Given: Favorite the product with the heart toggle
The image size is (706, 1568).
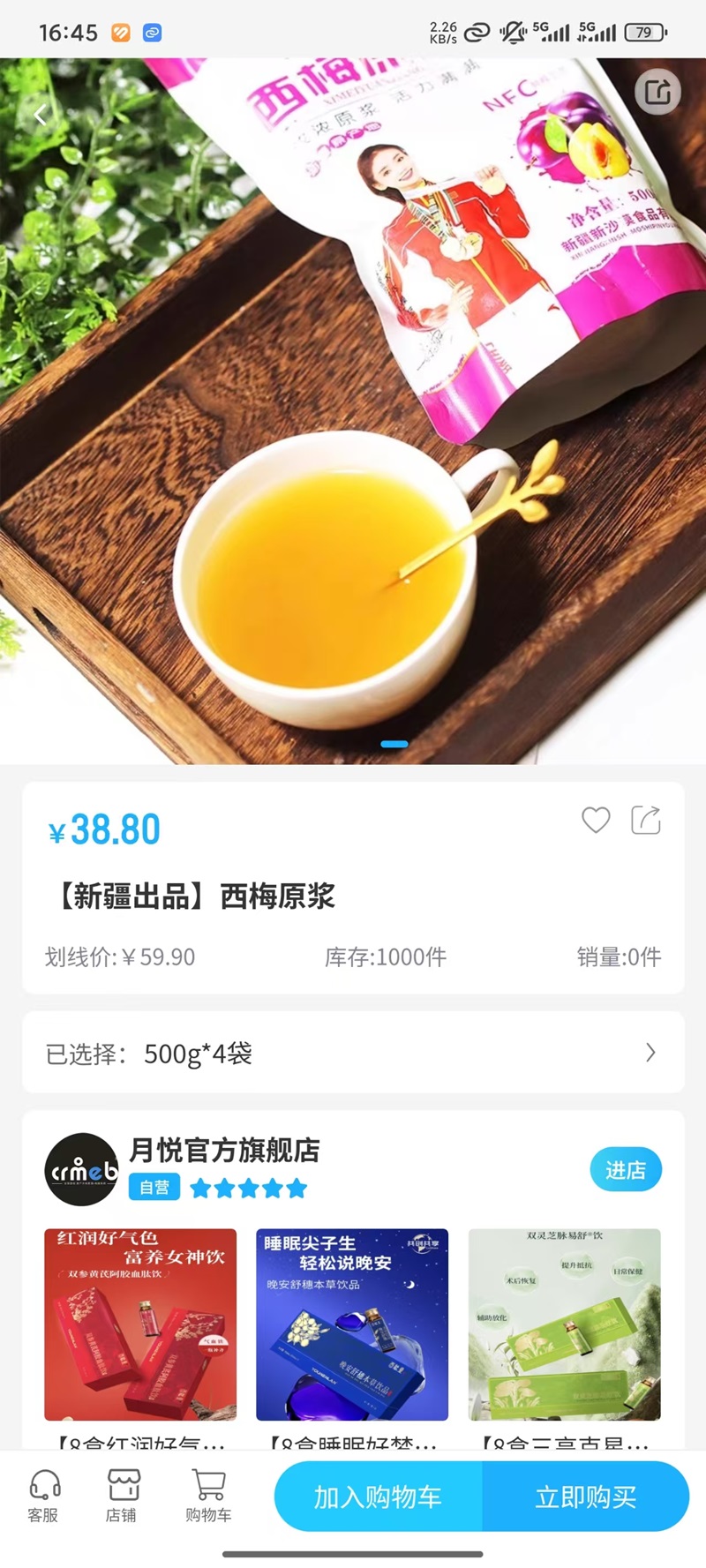Looking at the screenshot, I should pyautogui.click(x=597, y=821).
